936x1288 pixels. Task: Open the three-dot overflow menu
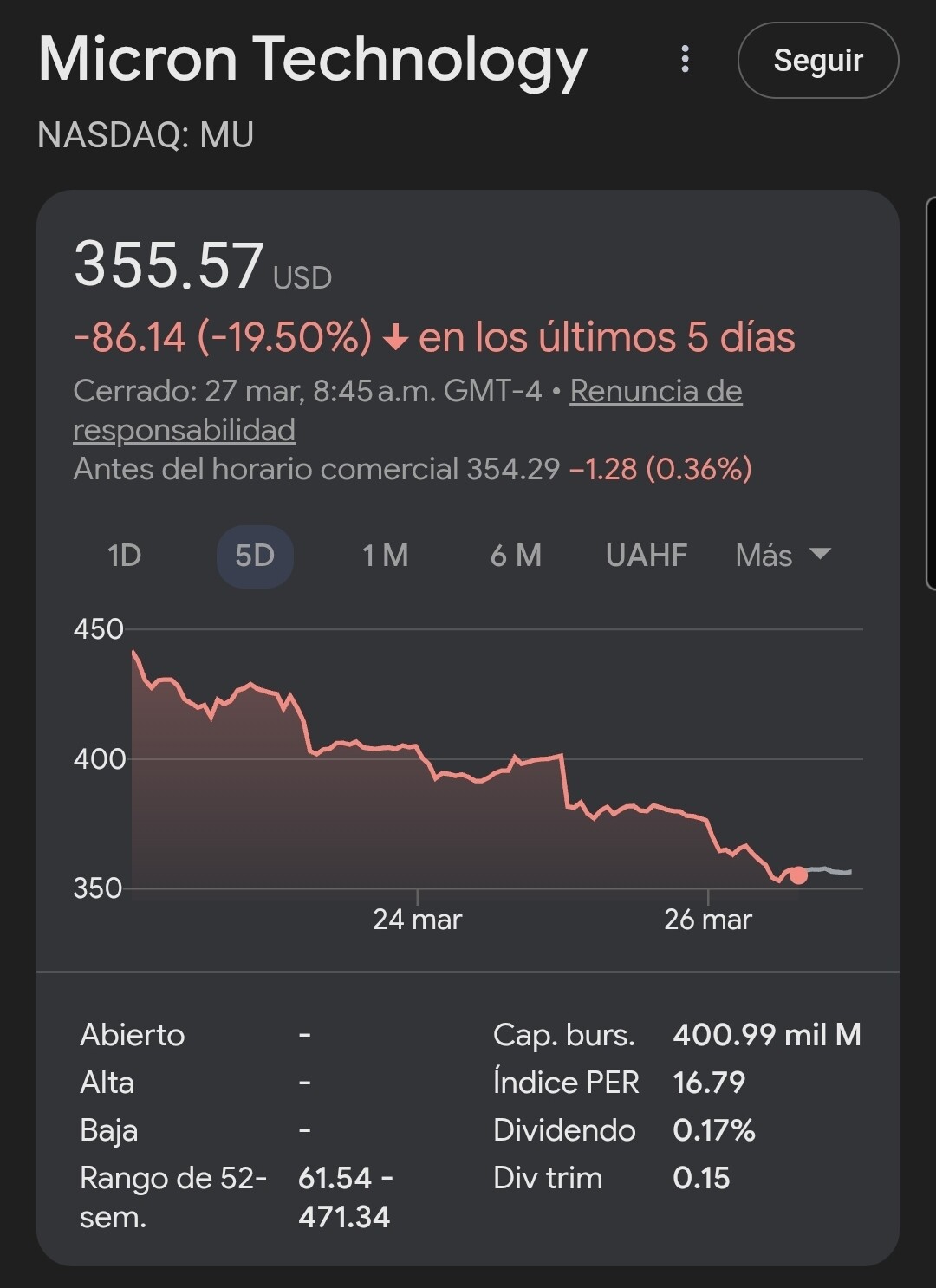click(x=685, y=60)
